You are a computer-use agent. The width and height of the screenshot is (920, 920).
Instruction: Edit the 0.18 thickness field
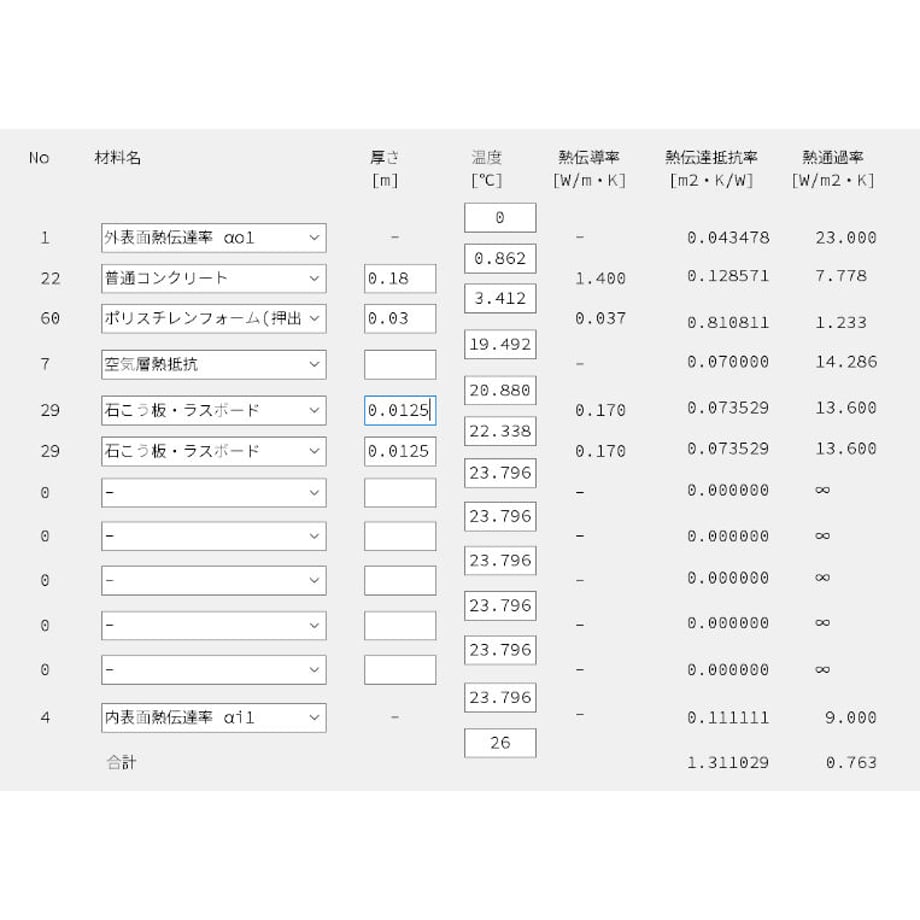pyautogui.click(x=400, y=278)
